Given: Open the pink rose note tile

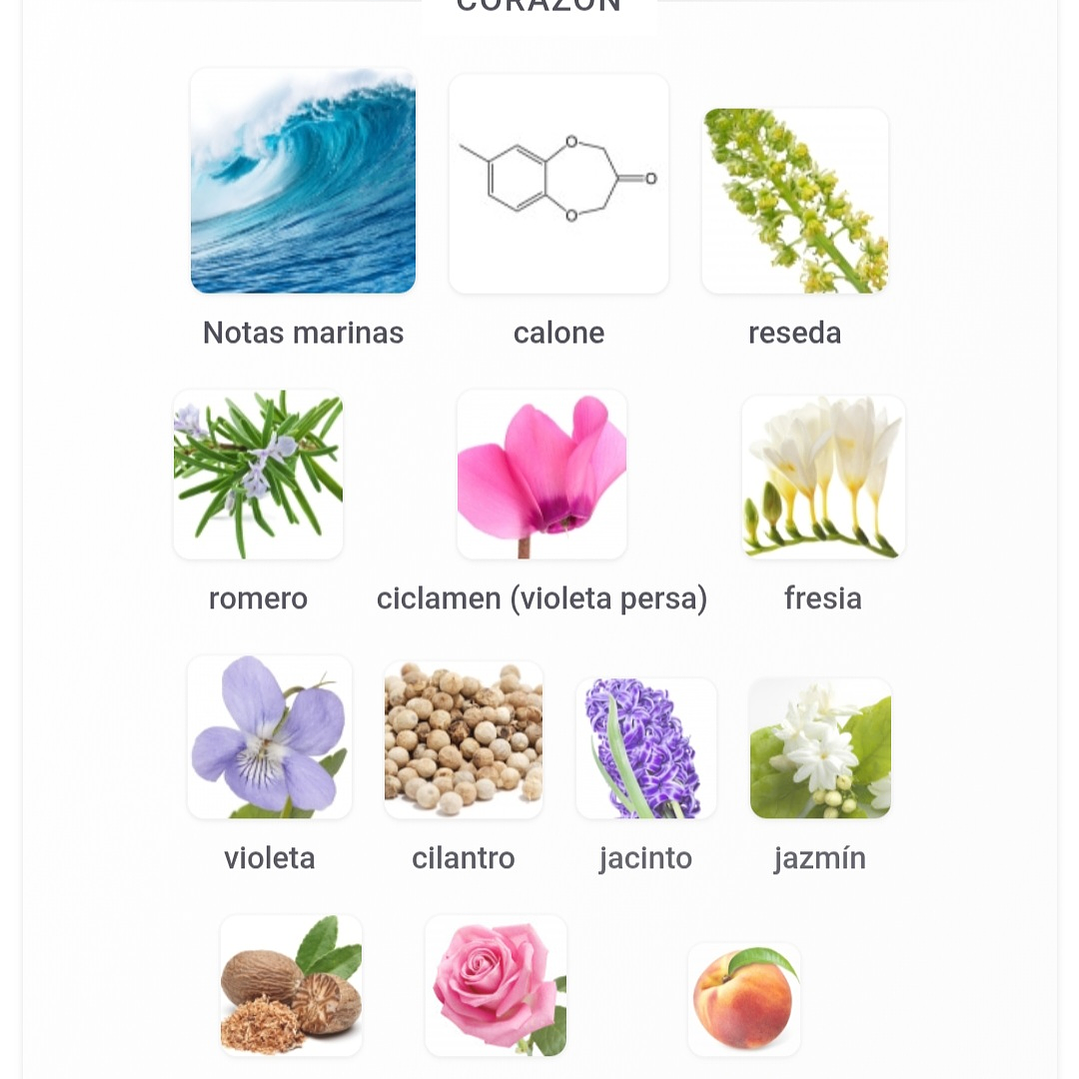Looking at the screenshot, I should [496, 986].
